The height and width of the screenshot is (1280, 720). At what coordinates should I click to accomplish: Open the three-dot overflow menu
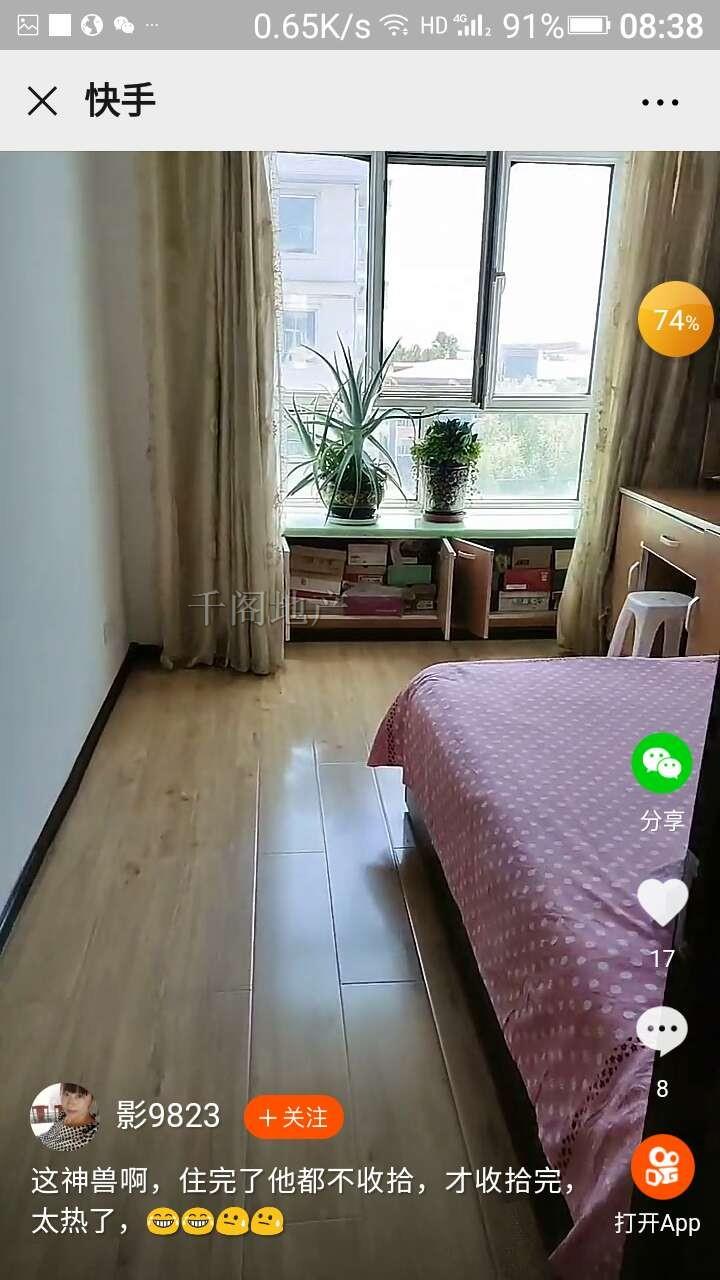pyautogui.click(x=660, y=102)
